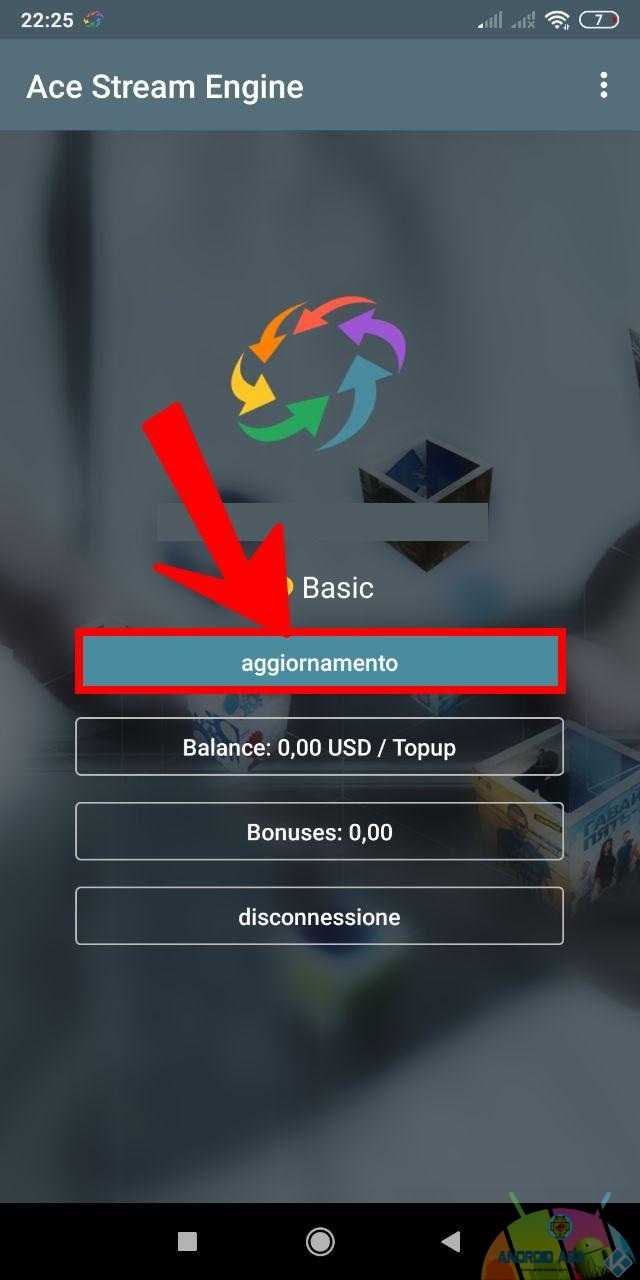
Task: Tap the aggiornamento button
Action: tap(319, 663)
